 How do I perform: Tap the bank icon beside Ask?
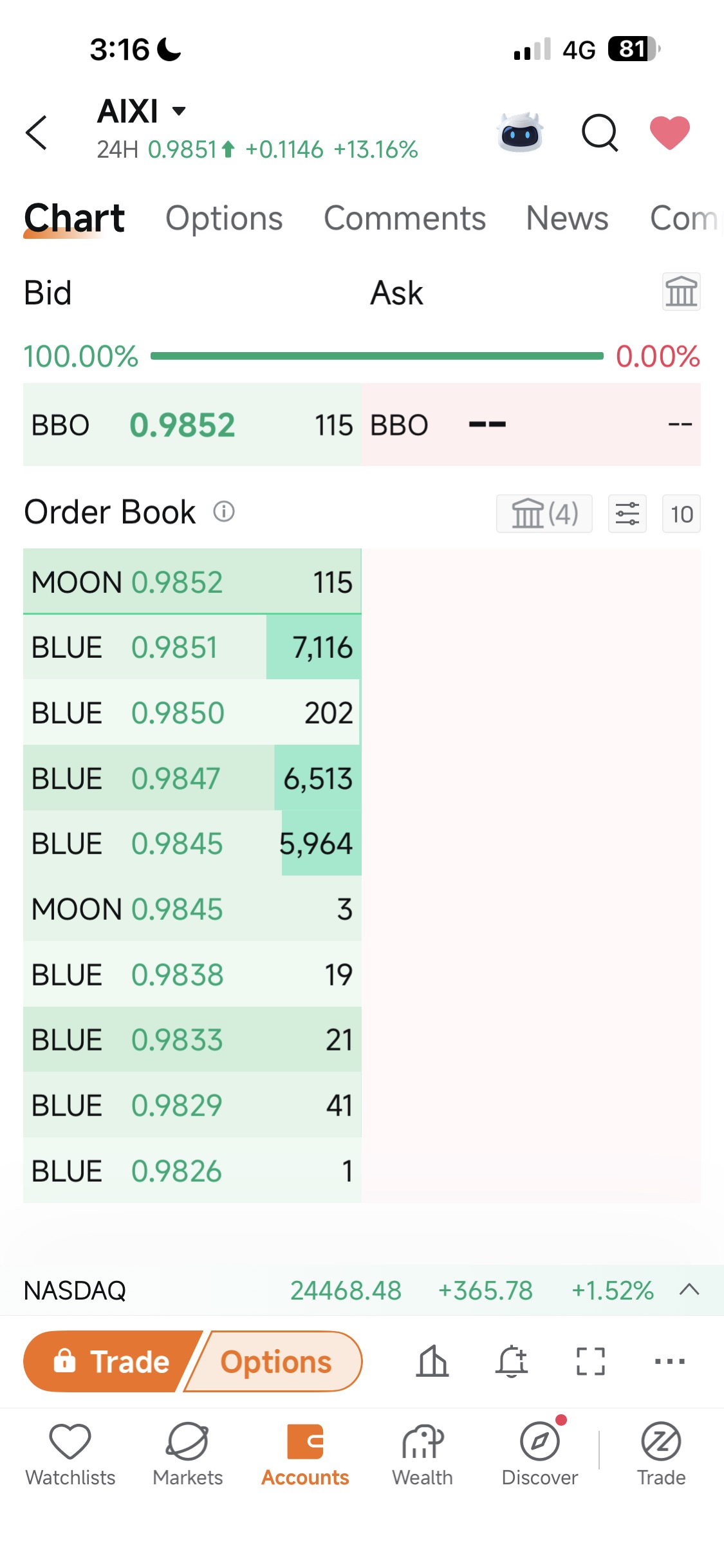point(682,292)
